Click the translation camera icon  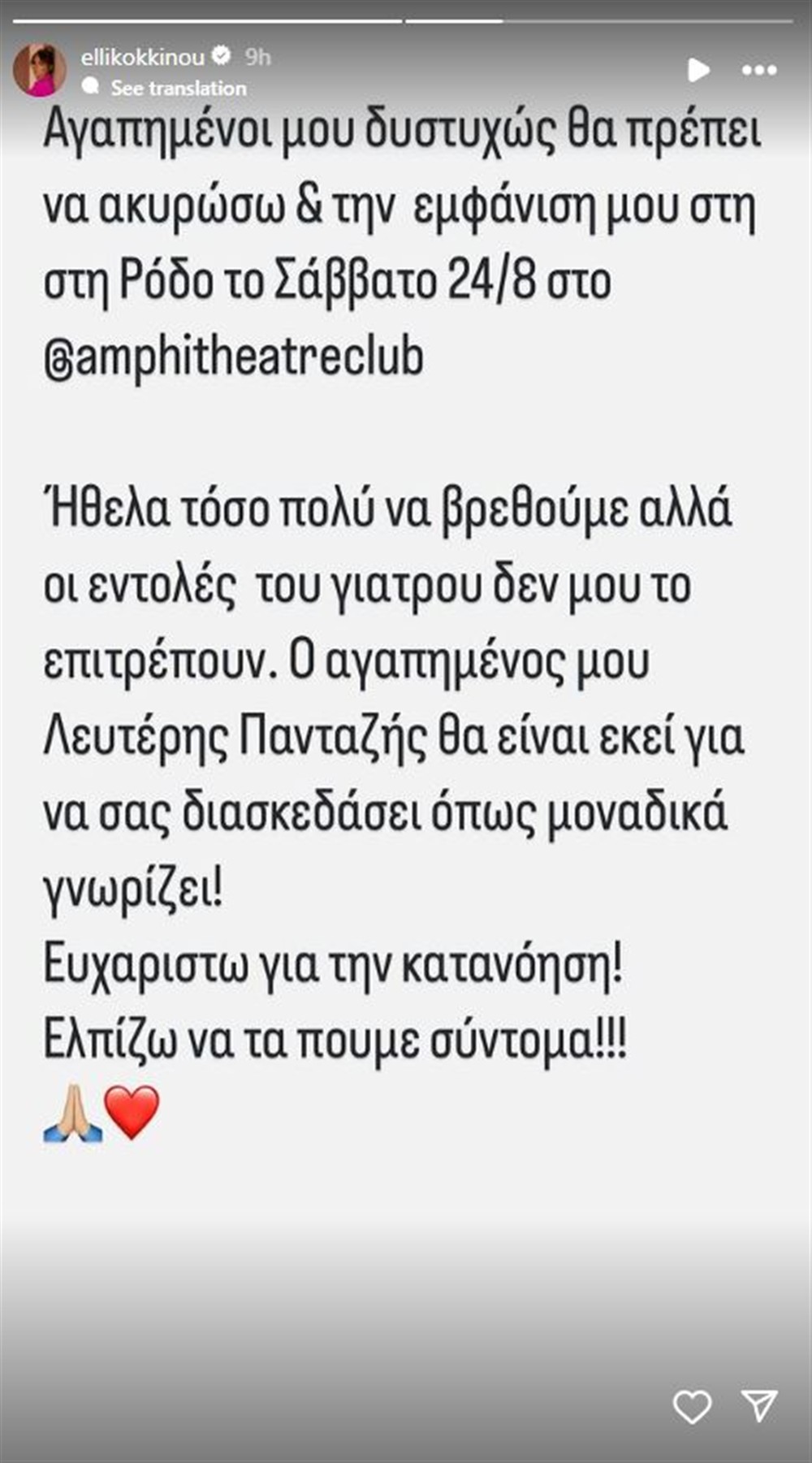(92, 87)
